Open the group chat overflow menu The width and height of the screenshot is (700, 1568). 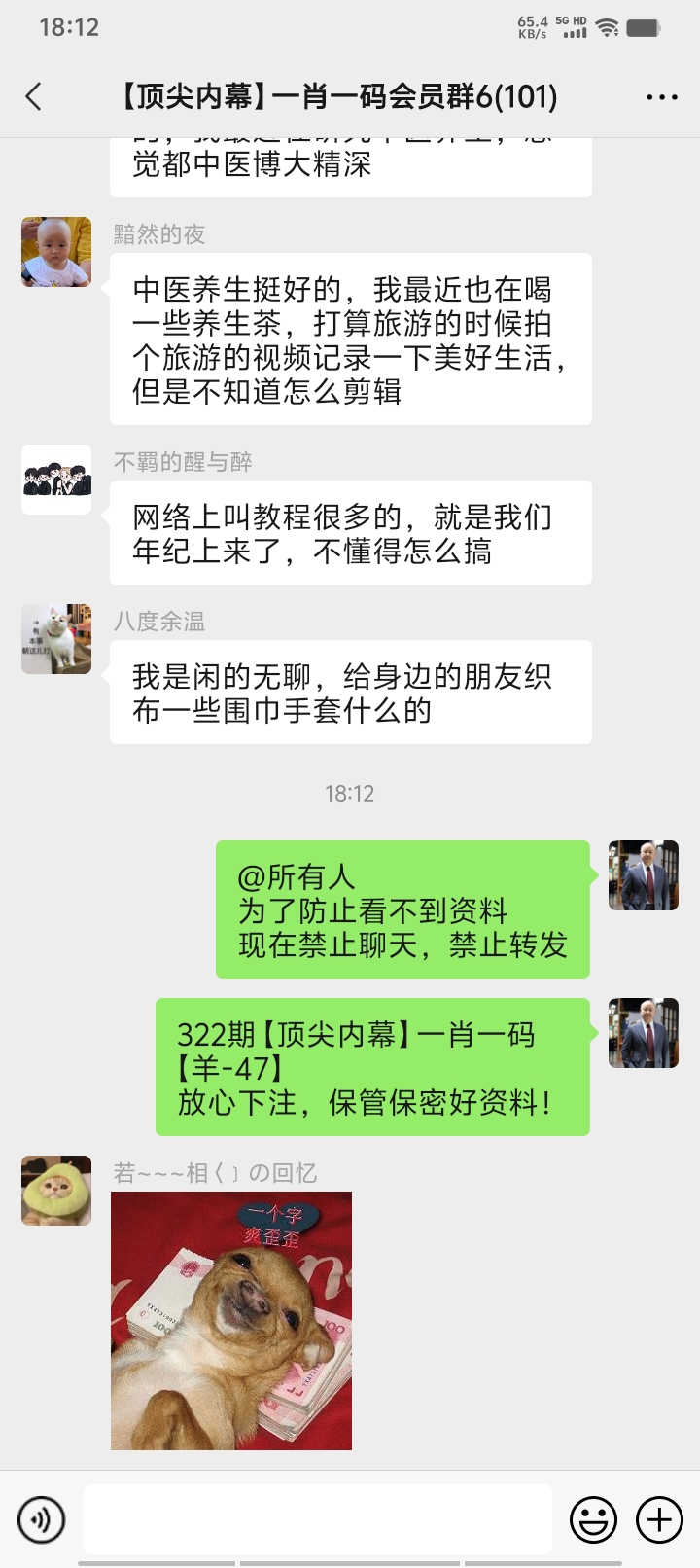(661, 97)
